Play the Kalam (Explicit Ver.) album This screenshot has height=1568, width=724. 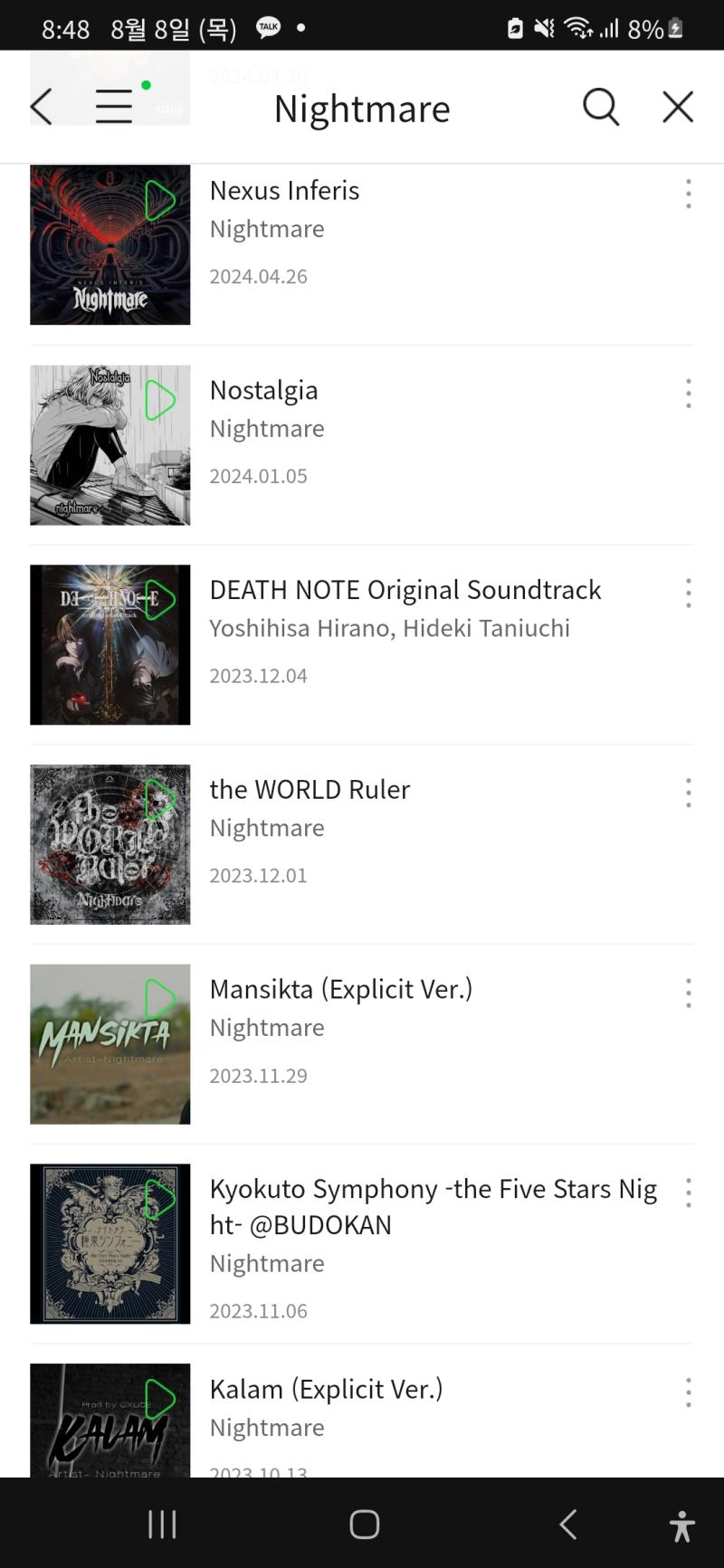click(160, 1399)
